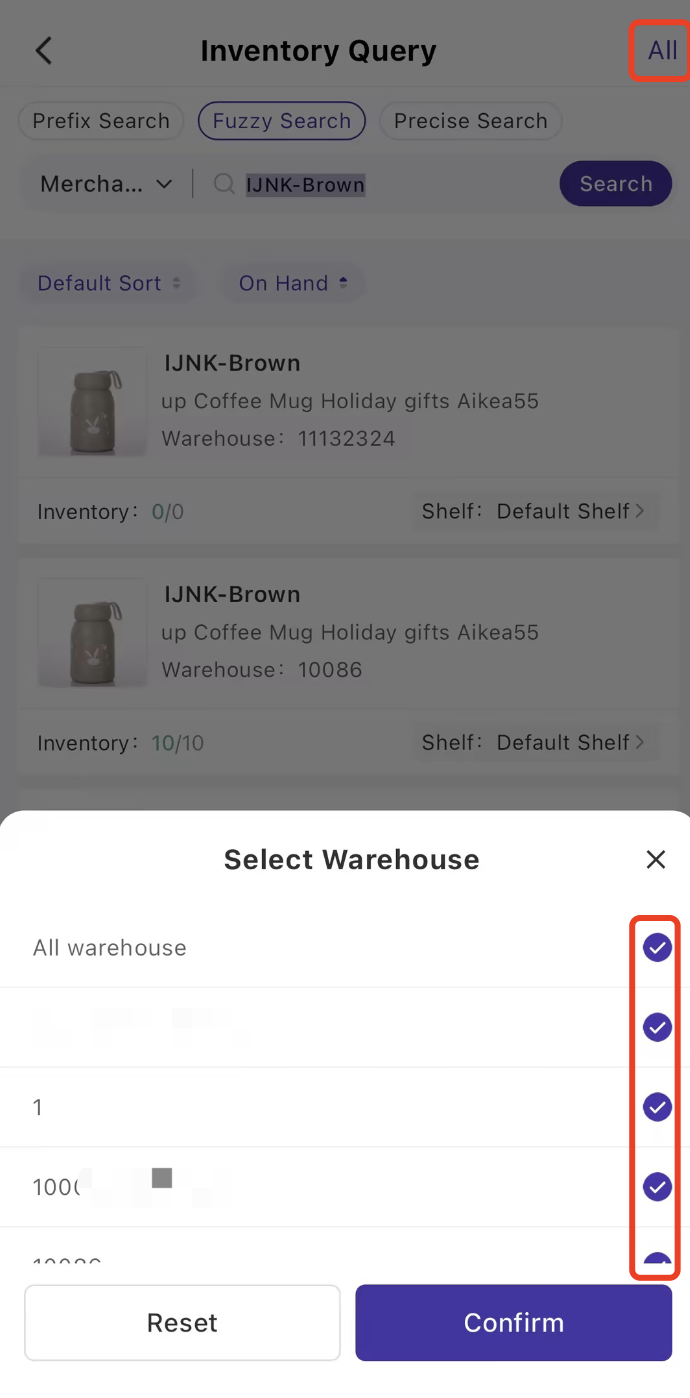Uncheck the All warehouse option
The height and width of the screenshot is (1398, 690).
pos(657,947)
